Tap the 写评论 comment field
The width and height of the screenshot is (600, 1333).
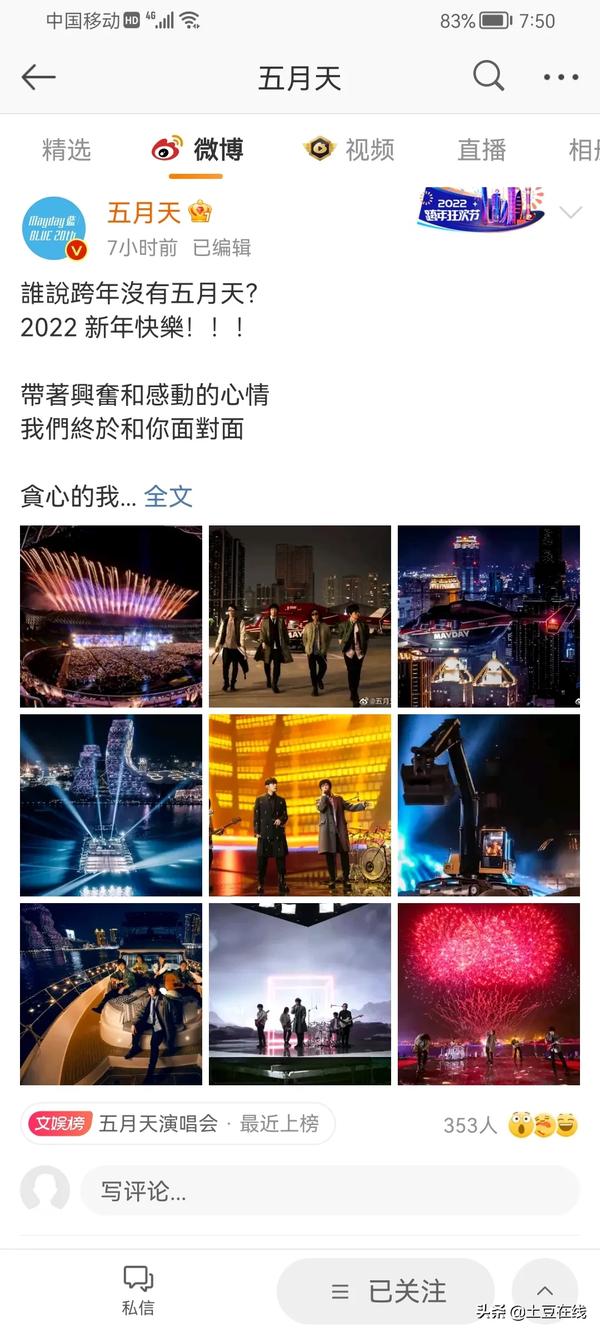(330, 1191)
